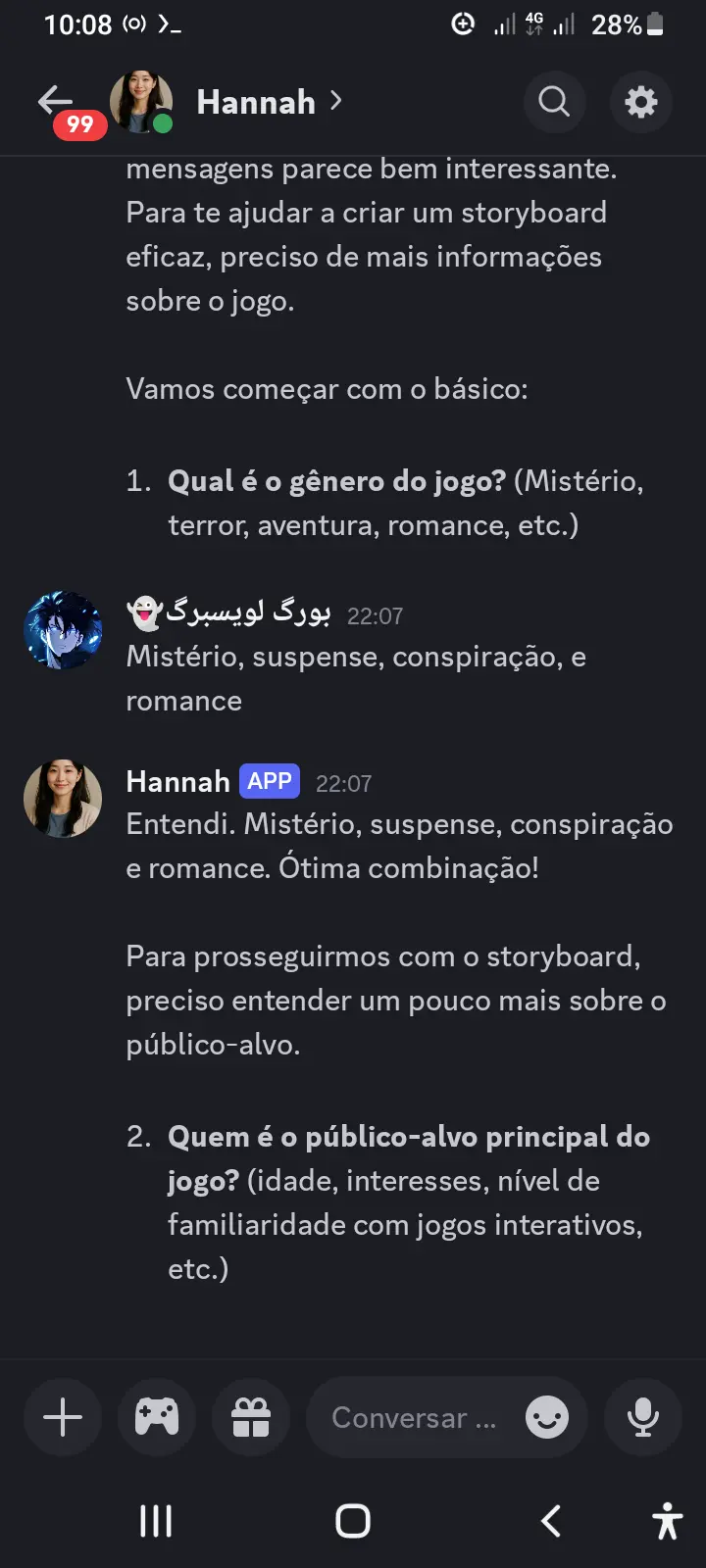The height and width of the screenshot is (1568, 706).
Task: Expand Hannah's profile using the chevron
Action: click(334, 101)
